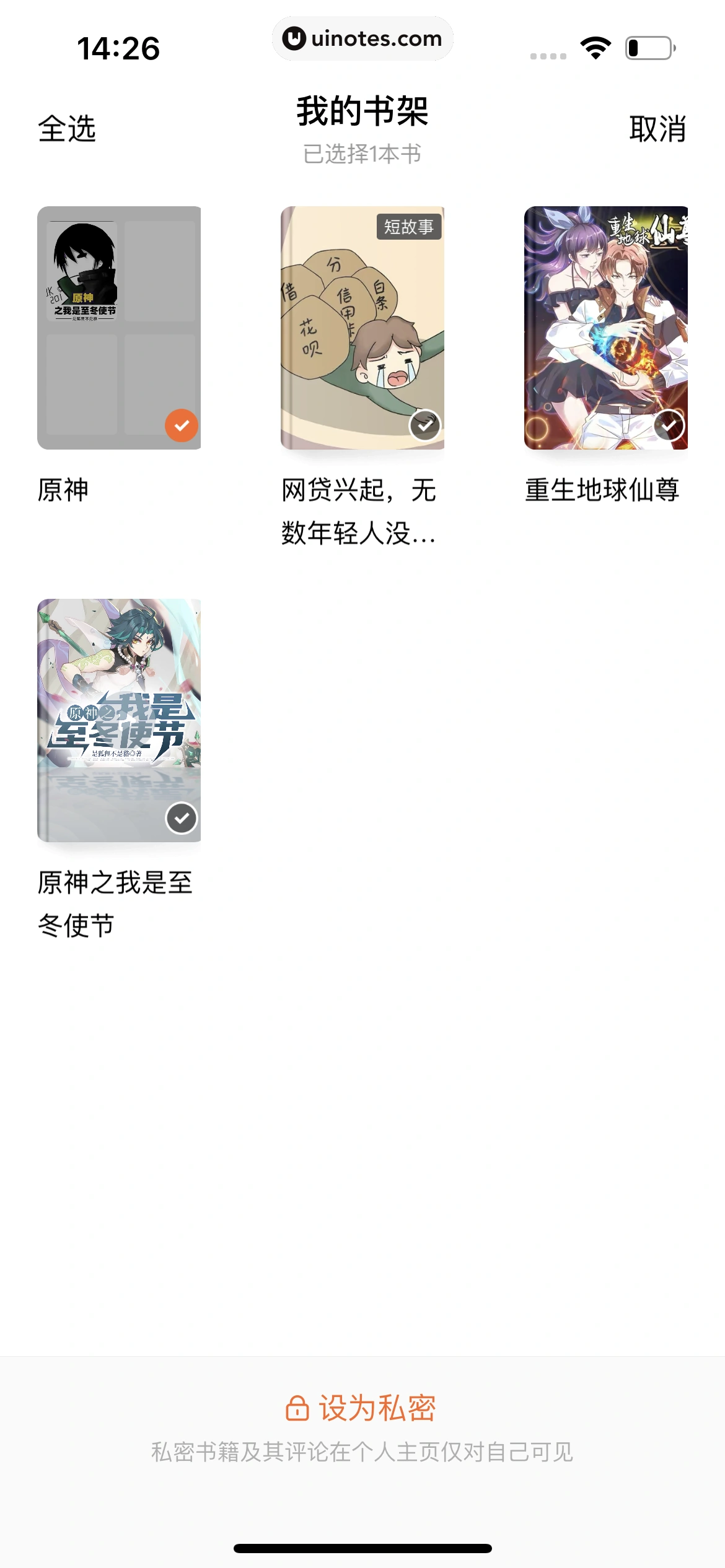Image resolution: width=725 pixels, height=1568 pixels.
Task: Open the uinotes.com pill at the top
Action: tap(362, 38)
